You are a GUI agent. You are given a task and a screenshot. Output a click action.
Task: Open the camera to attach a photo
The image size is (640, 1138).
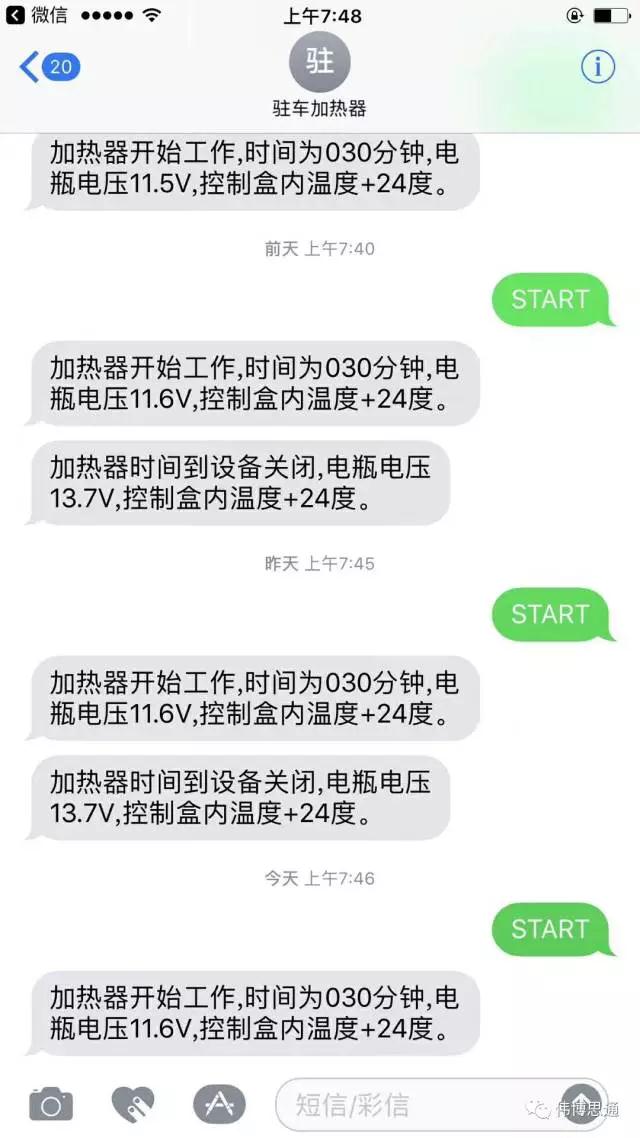tap(51, 1104)
